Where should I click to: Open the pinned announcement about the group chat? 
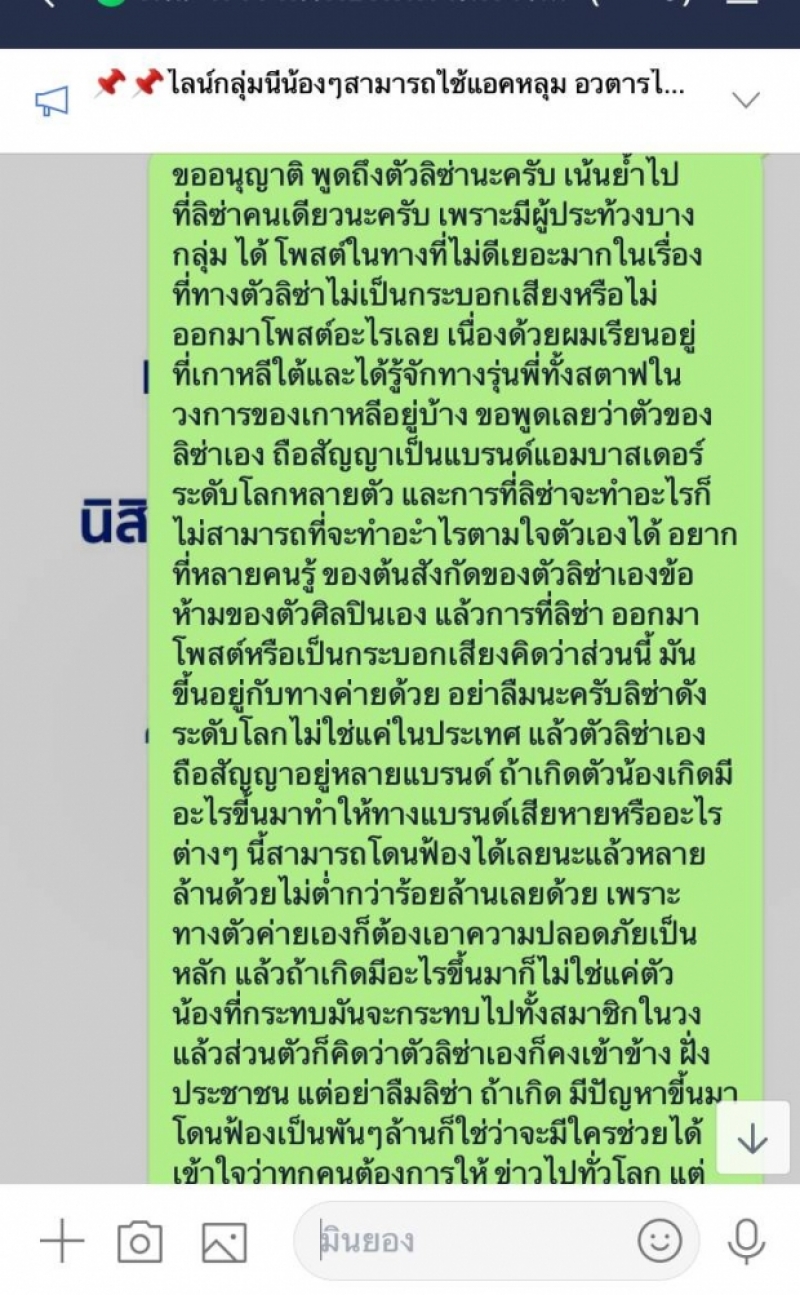[x=390, y=87]
